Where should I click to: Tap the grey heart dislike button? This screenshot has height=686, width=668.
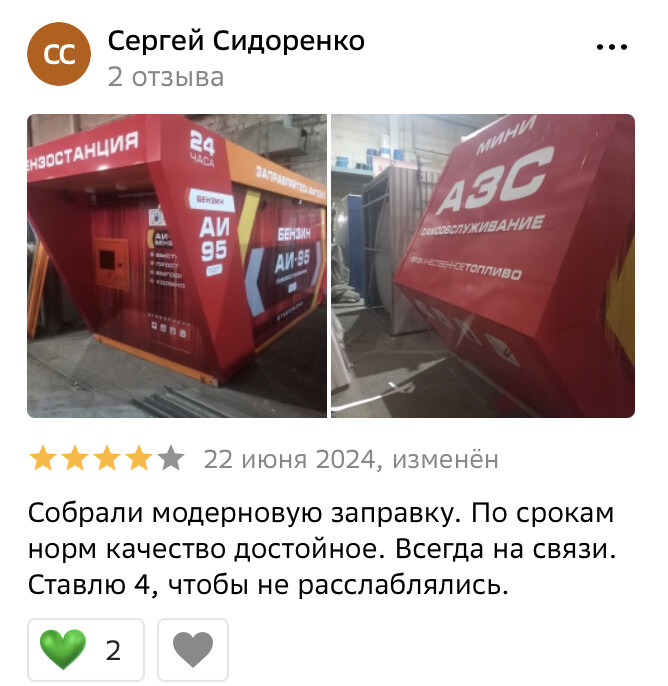point(193,650)
